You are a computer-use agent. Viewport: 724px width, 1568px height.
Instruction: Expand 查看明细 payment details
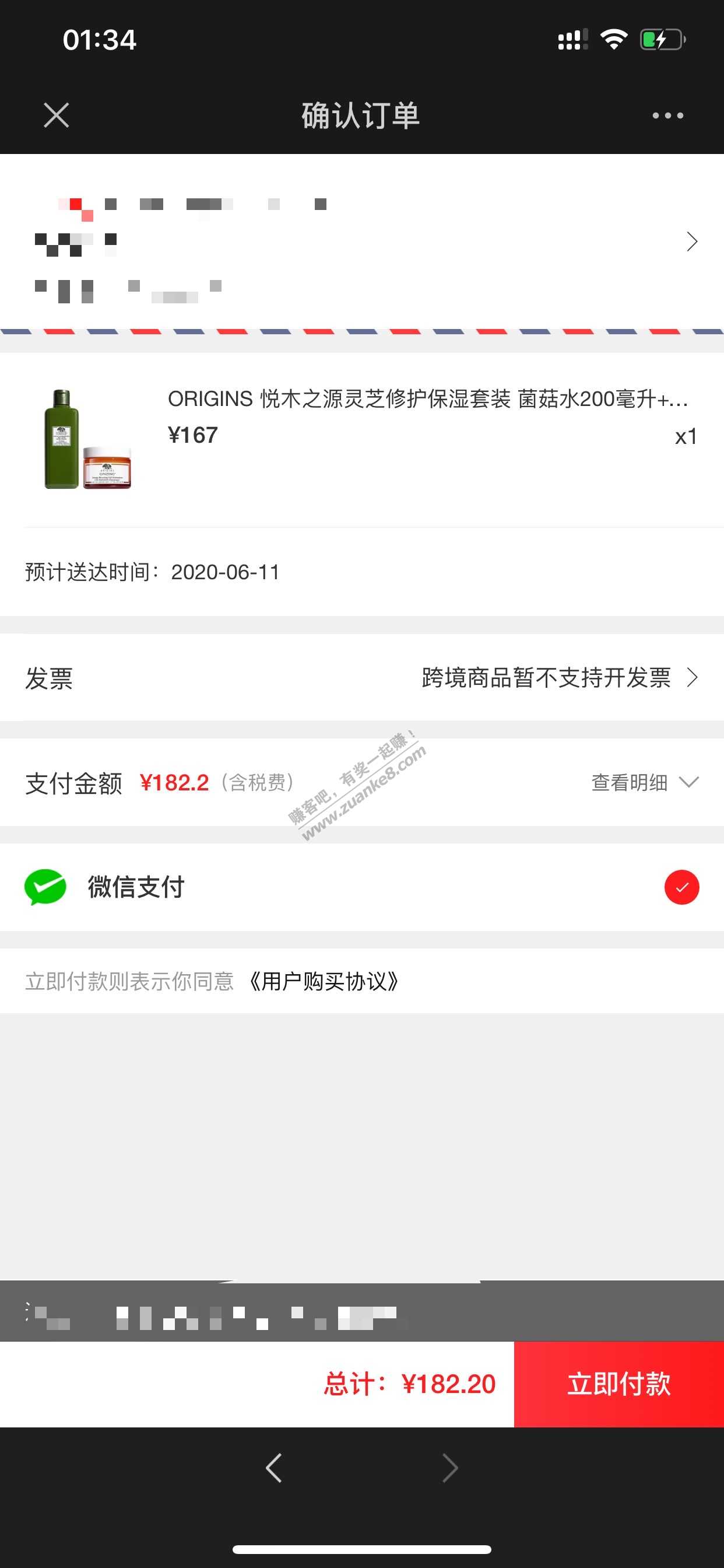[x=644, y=782]
